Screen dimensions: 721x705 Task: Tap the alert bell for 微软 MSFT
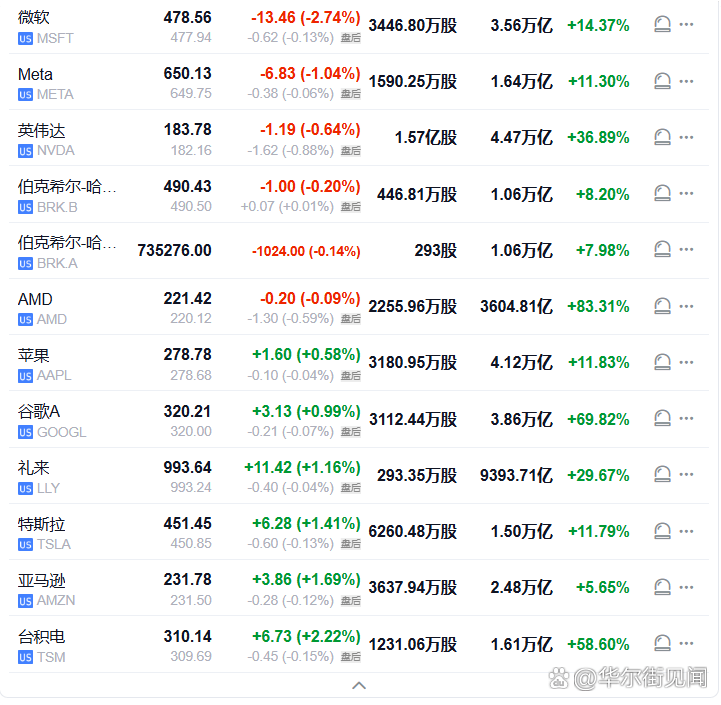[x=662, y=26]
